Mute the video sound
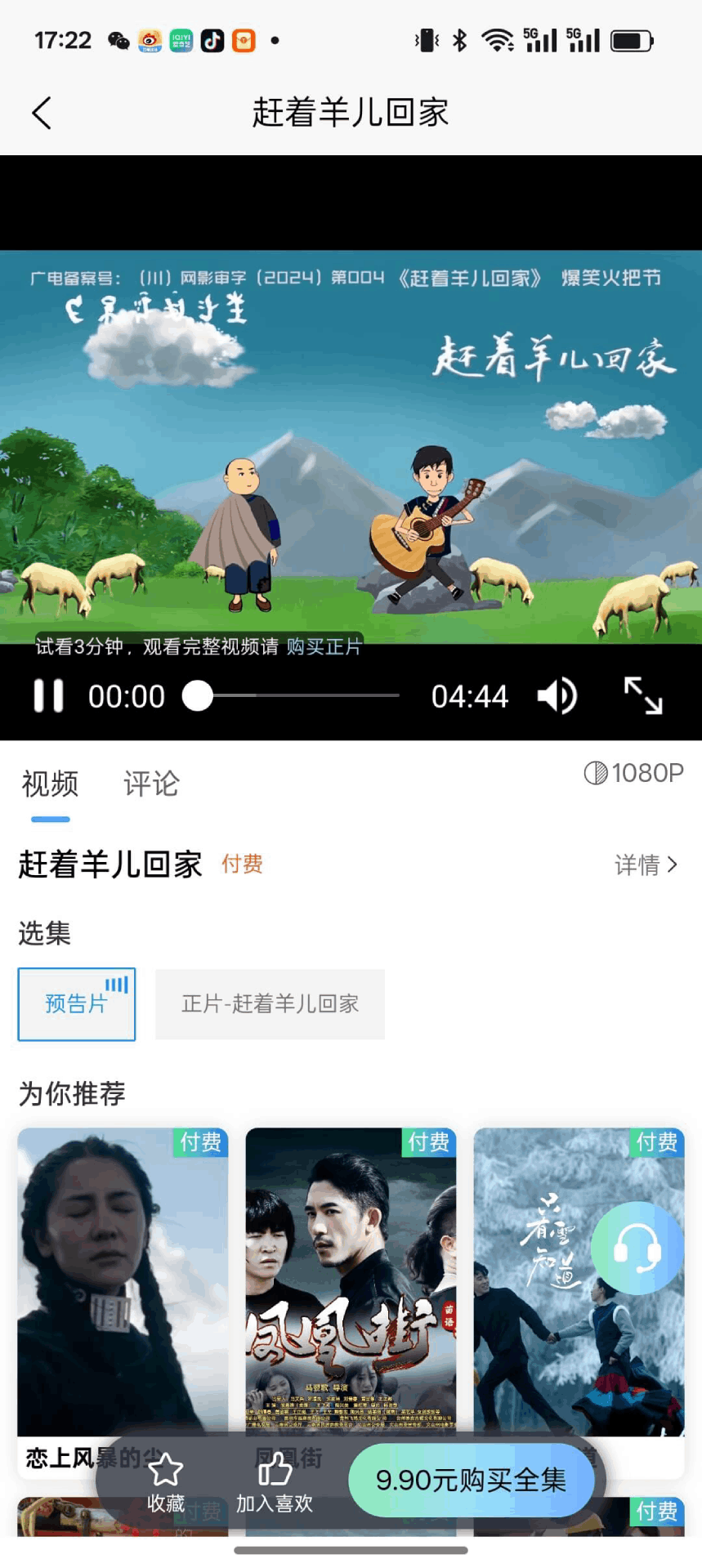This screenshot has width=702, height=1568. click(557, 696)
